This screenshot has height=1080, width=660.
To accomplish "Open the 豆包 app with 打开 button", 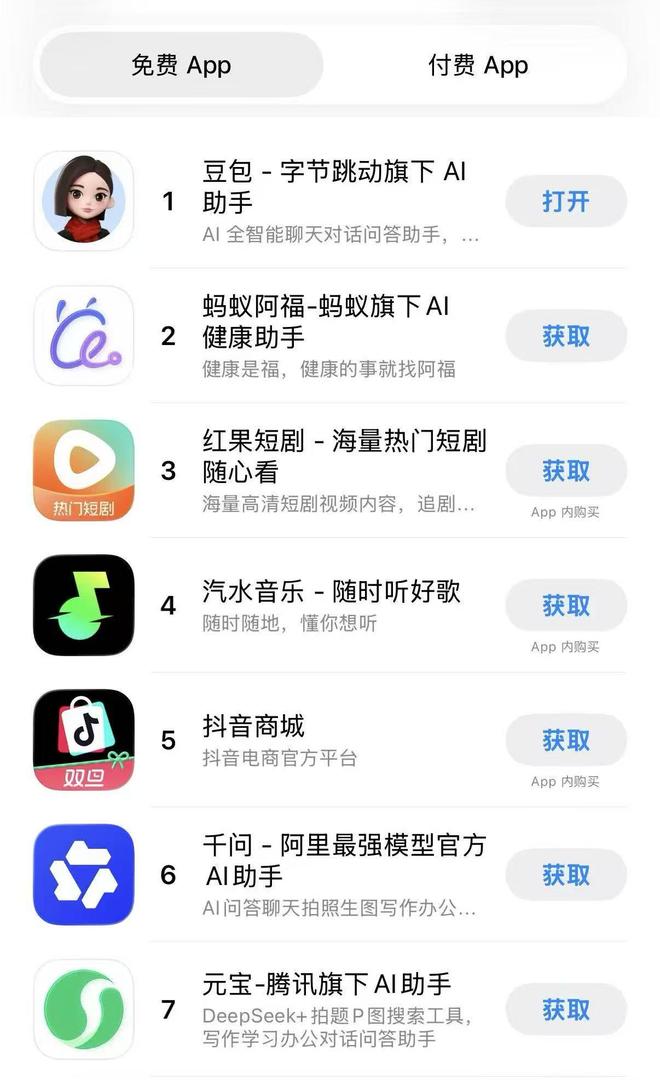I will point(566,201).
